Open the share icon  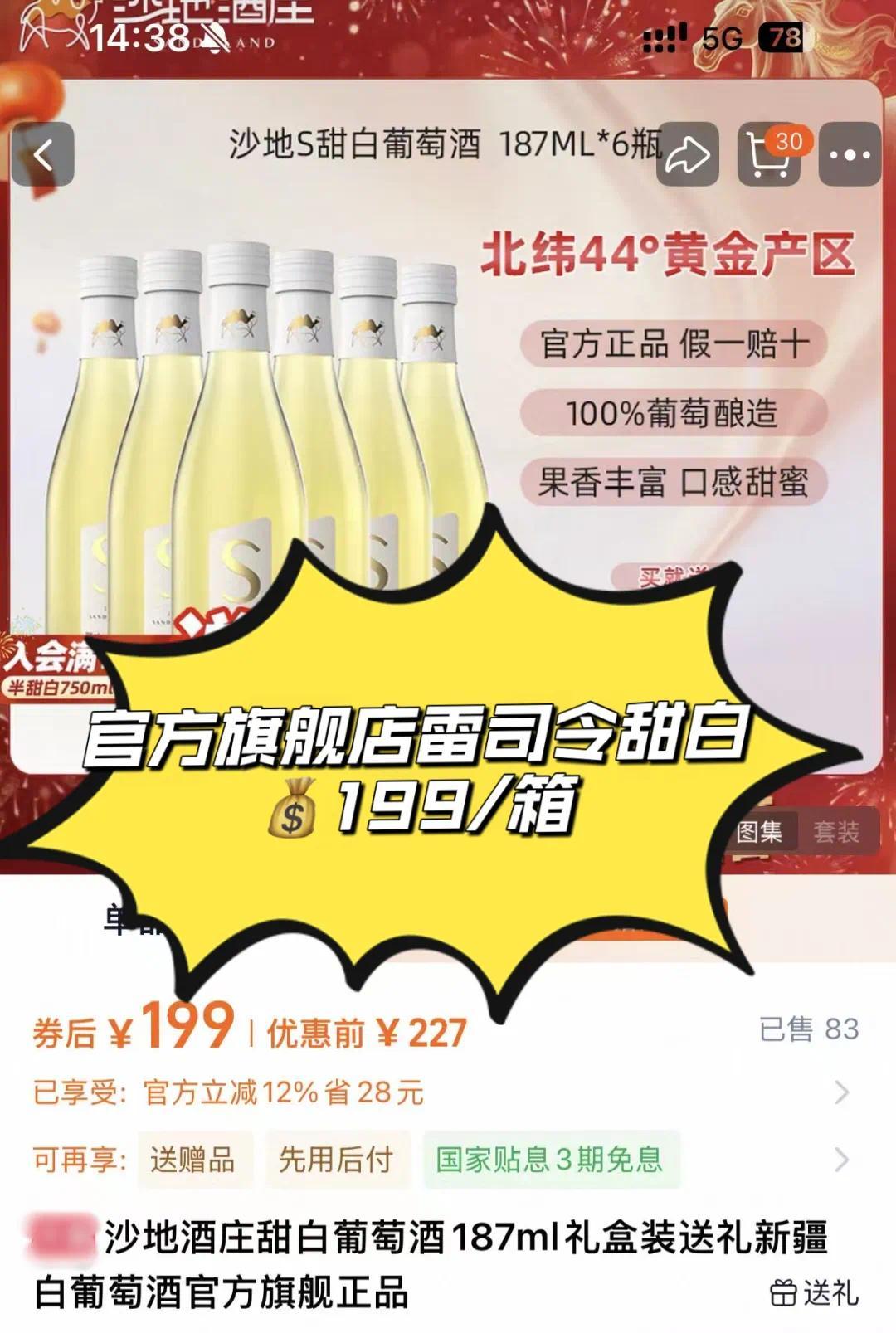[x=689, y=153]
